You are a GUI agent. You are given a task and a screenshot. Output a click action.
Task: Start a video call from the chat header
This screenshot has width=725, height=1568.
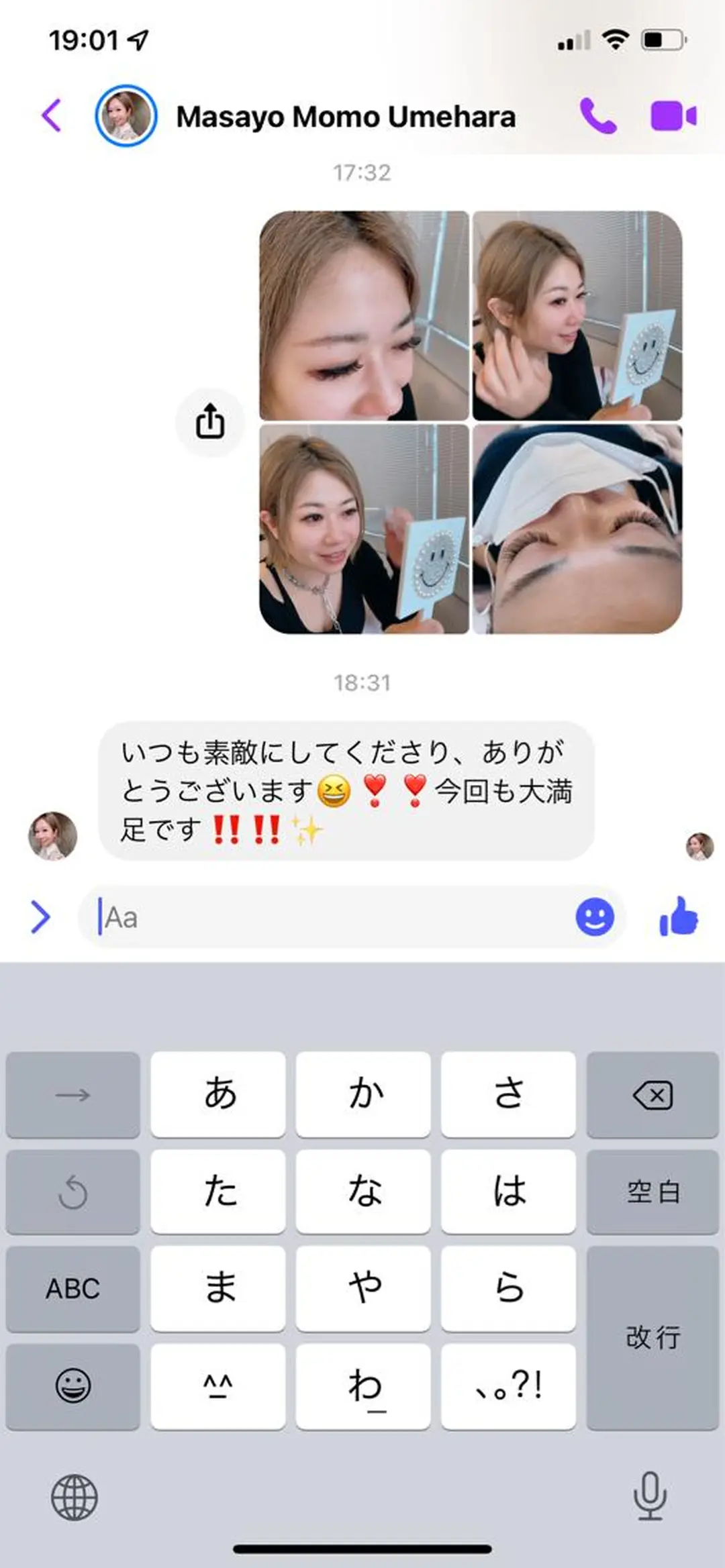[x=673, y=115]
